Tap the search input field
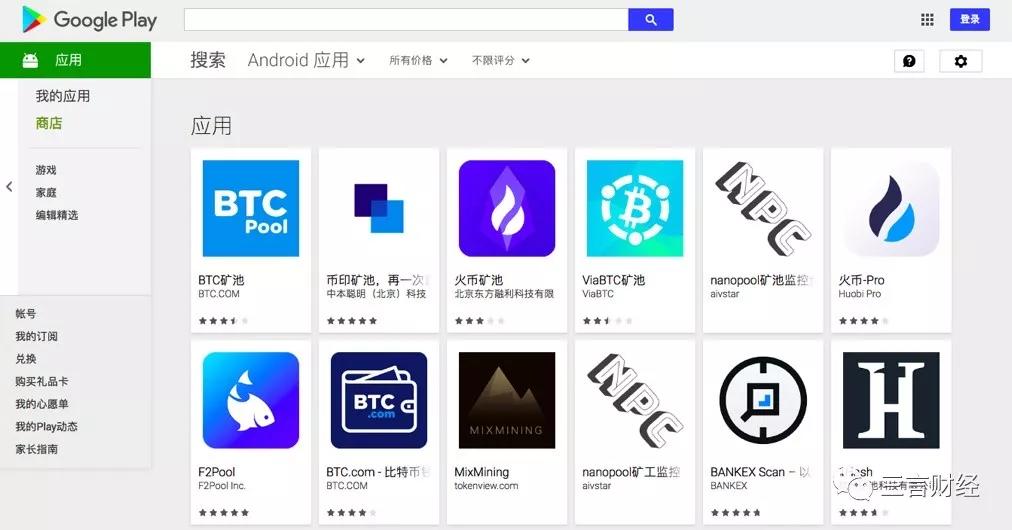This screenshot has width=1012, height=530. coord(405,19)
